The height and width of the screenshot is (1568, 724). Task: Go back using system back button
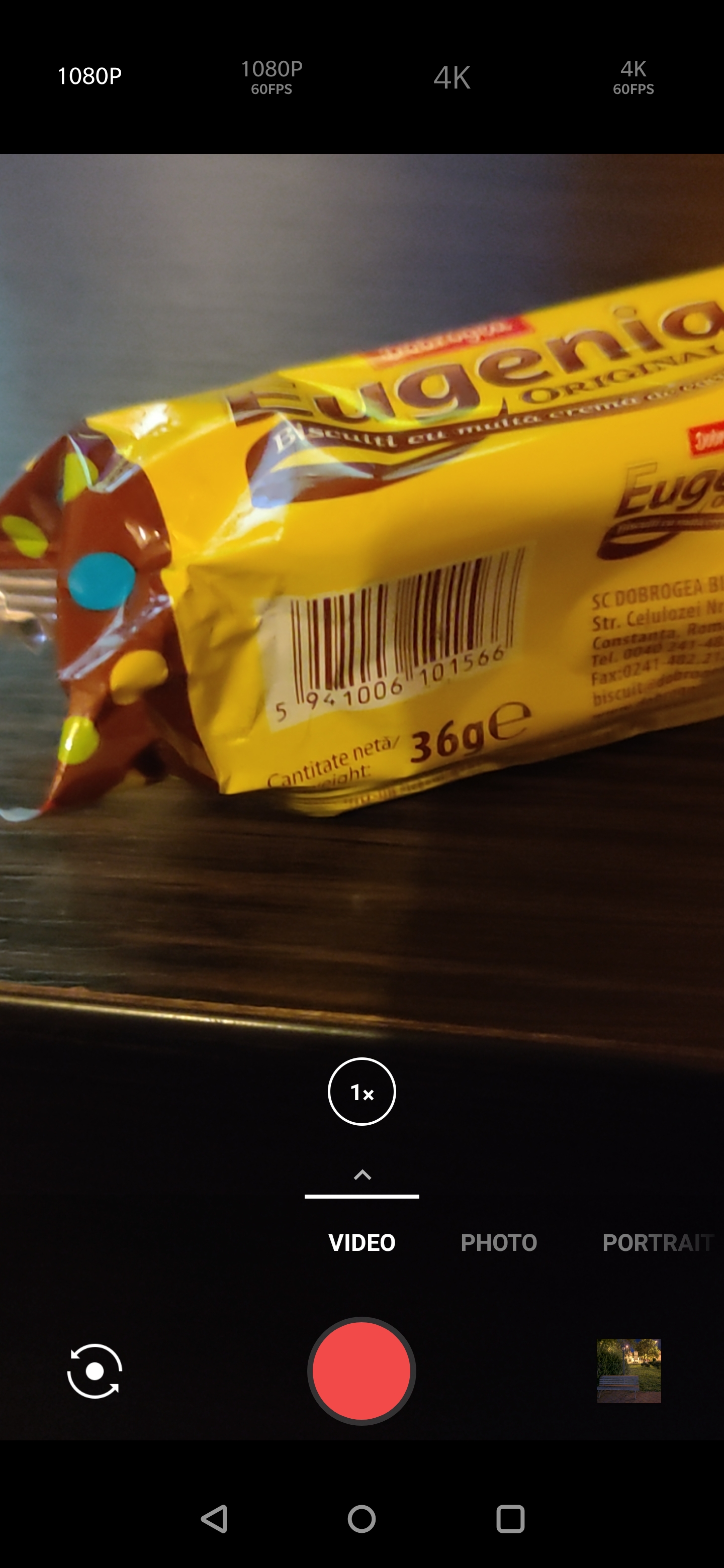pos(214,1519)
